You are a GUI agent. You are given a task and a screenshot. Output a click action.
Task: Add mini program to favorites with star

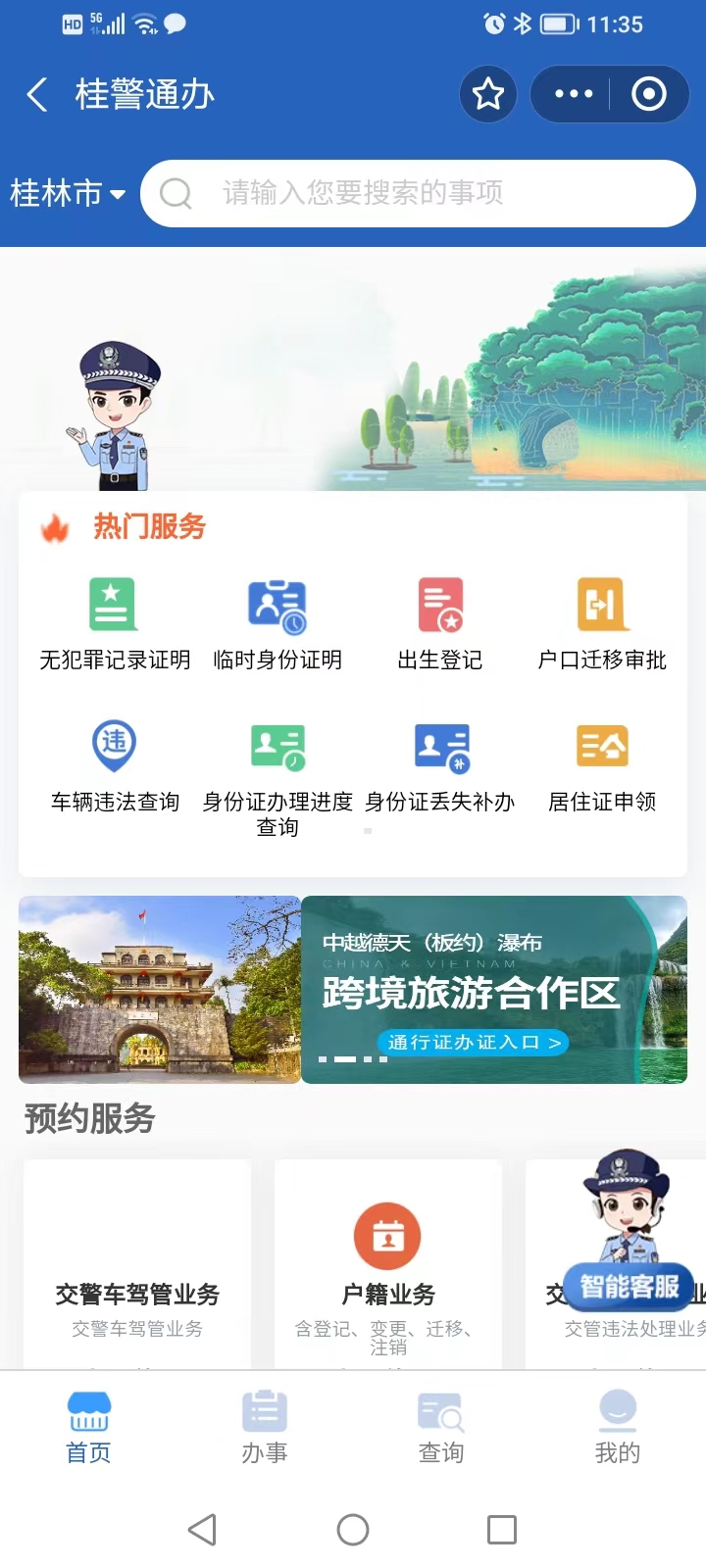point(488,94)
